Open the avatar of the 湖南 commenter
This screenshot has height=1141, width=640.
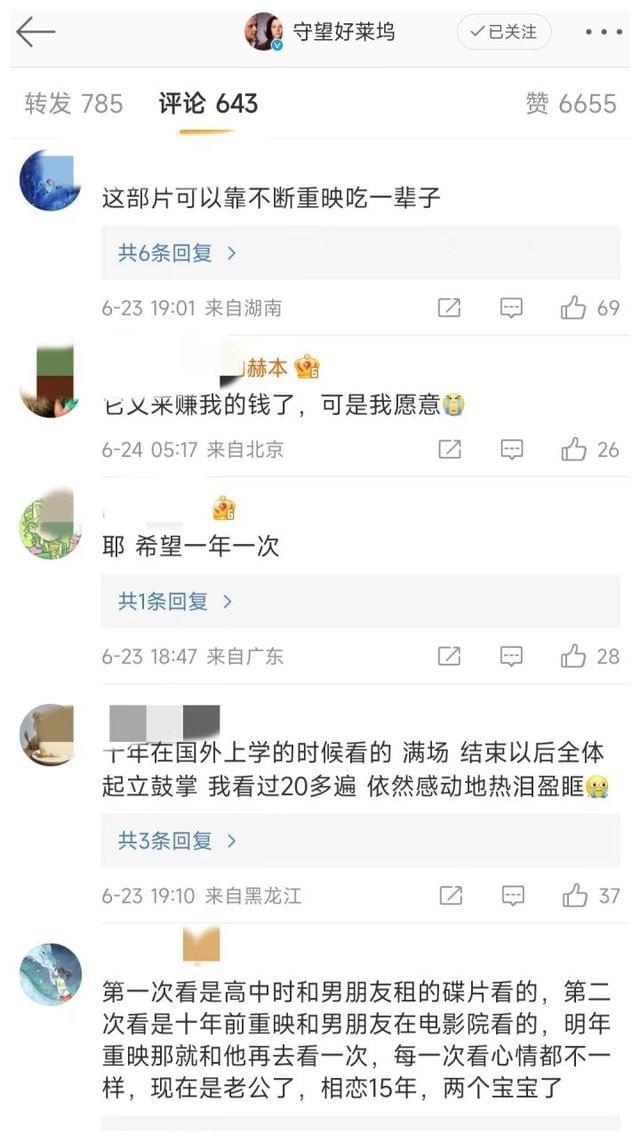50,180
